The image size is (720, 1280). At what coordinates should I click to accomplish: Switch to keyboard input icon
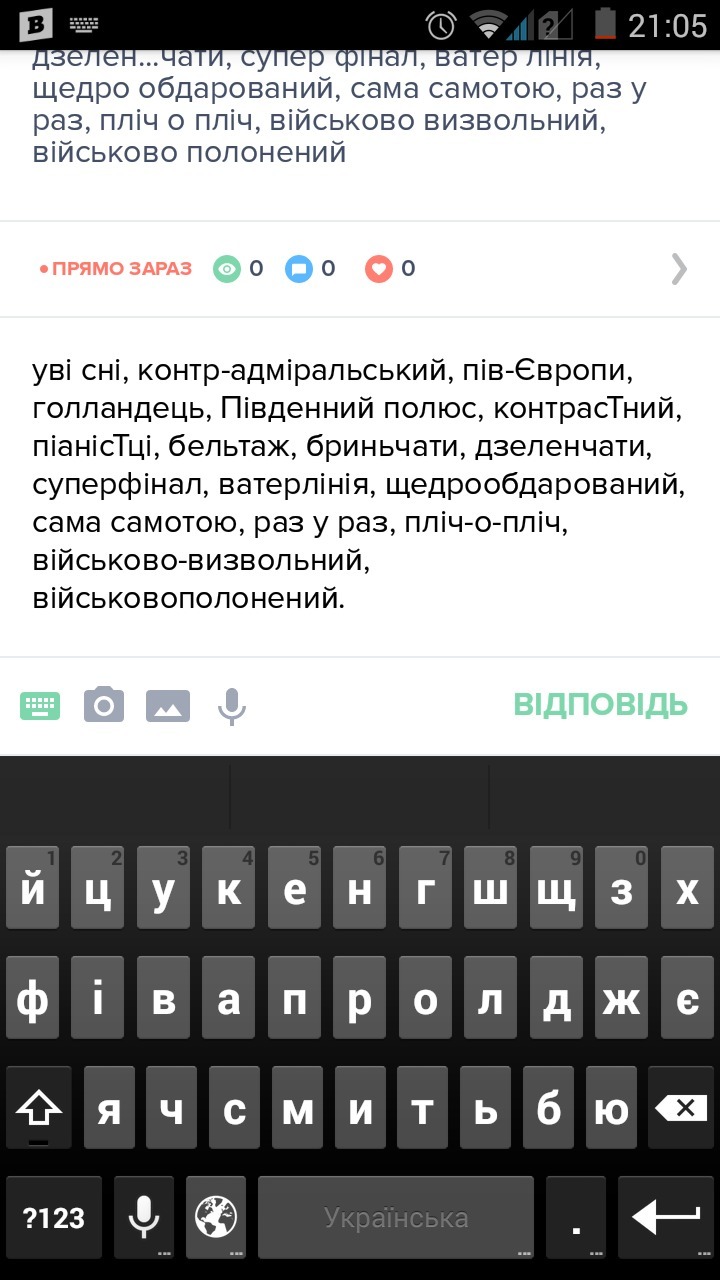point(40,706)
